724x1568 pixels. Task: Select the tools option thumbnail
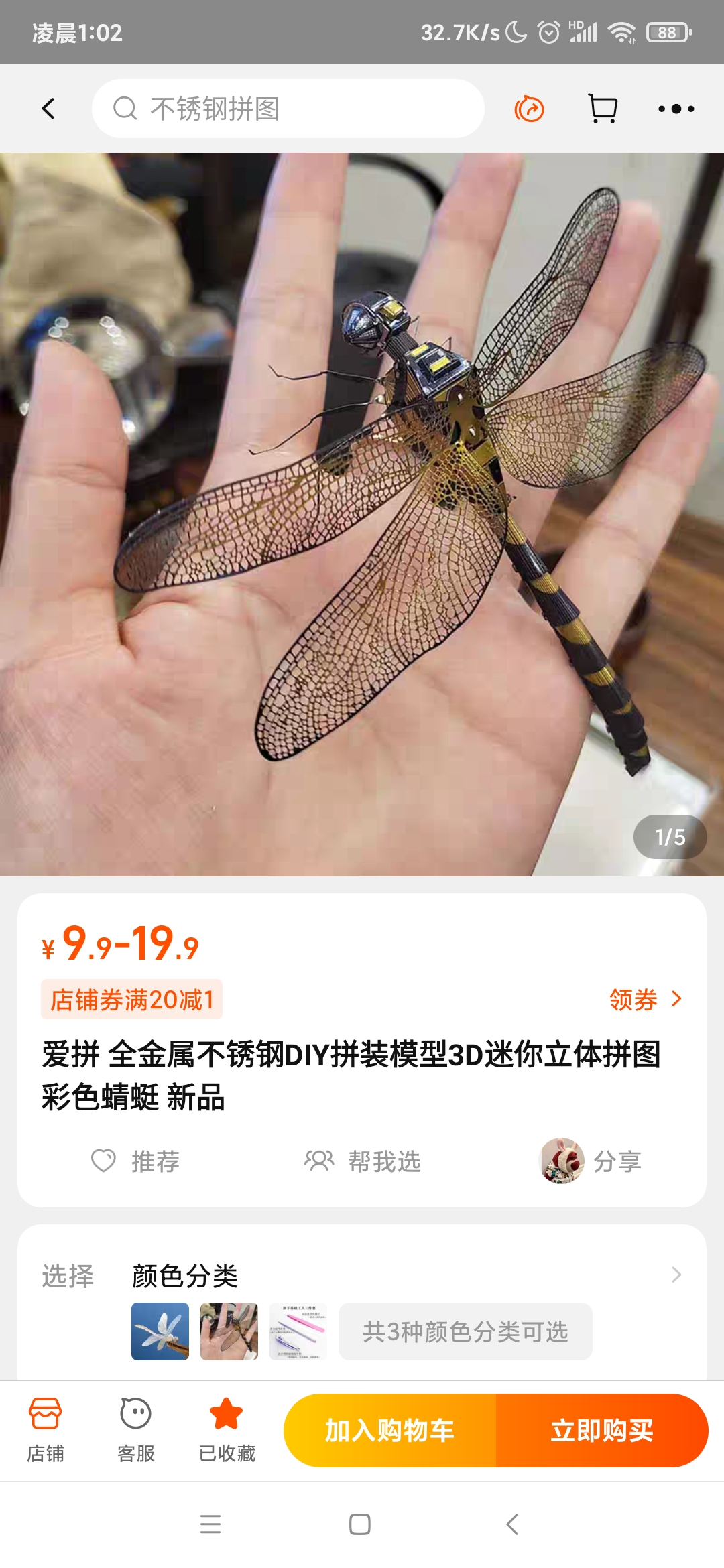pyautogui.click(x=298, y=1331)
